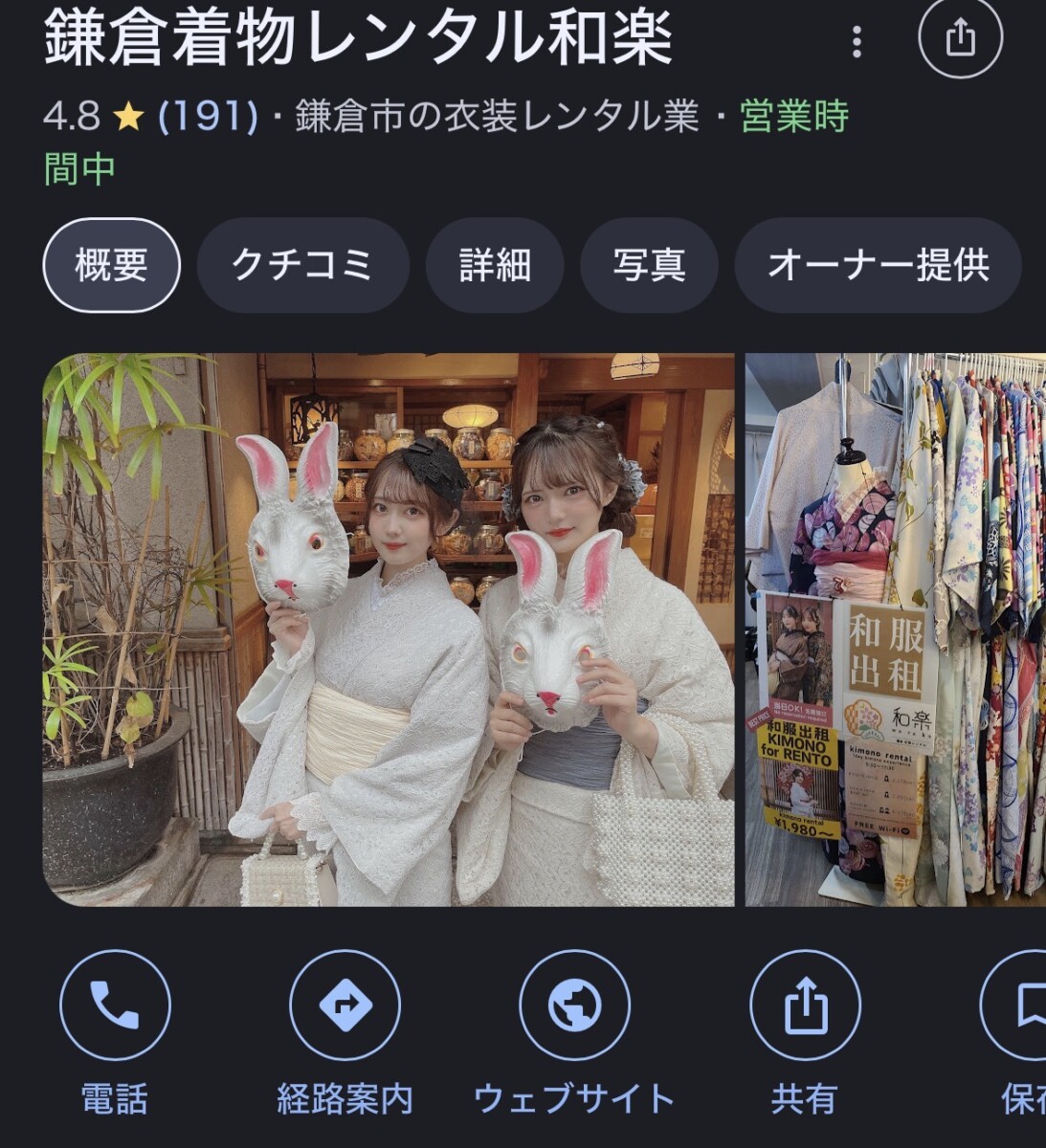Open the kimono rack shop photo
Image resolution: width=1046 pixels, height=1148 pixels.
click(x=896, y=629)
